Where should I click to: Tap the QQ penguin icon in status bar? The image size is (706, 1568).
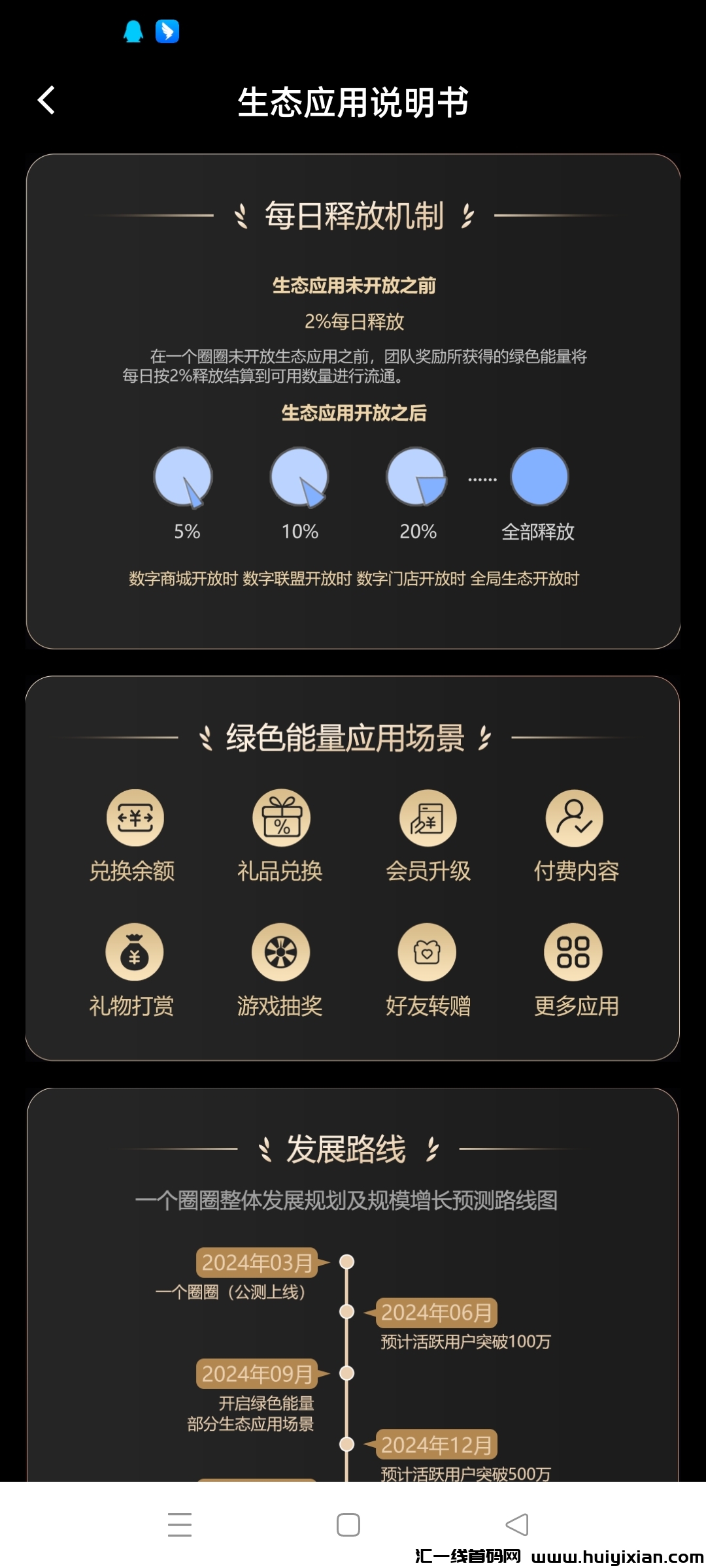click(134, 33)
